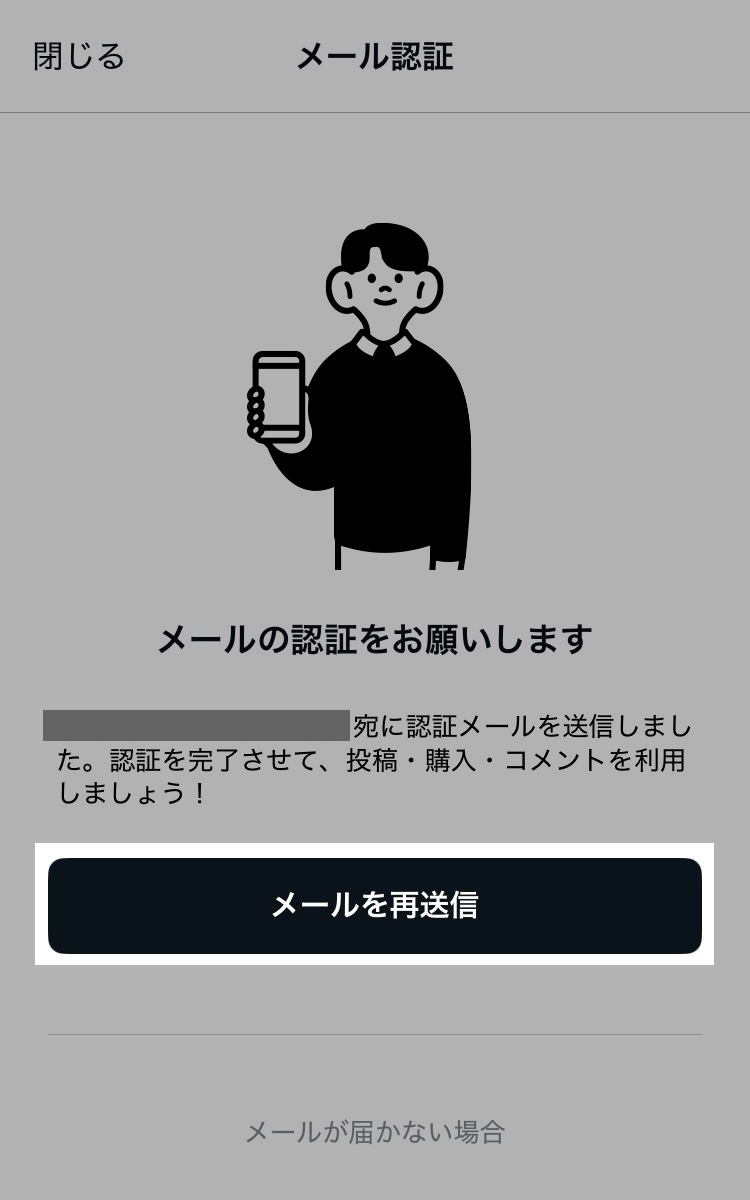
Task: Click the hand holding the phone graphic
Action: 258,415
